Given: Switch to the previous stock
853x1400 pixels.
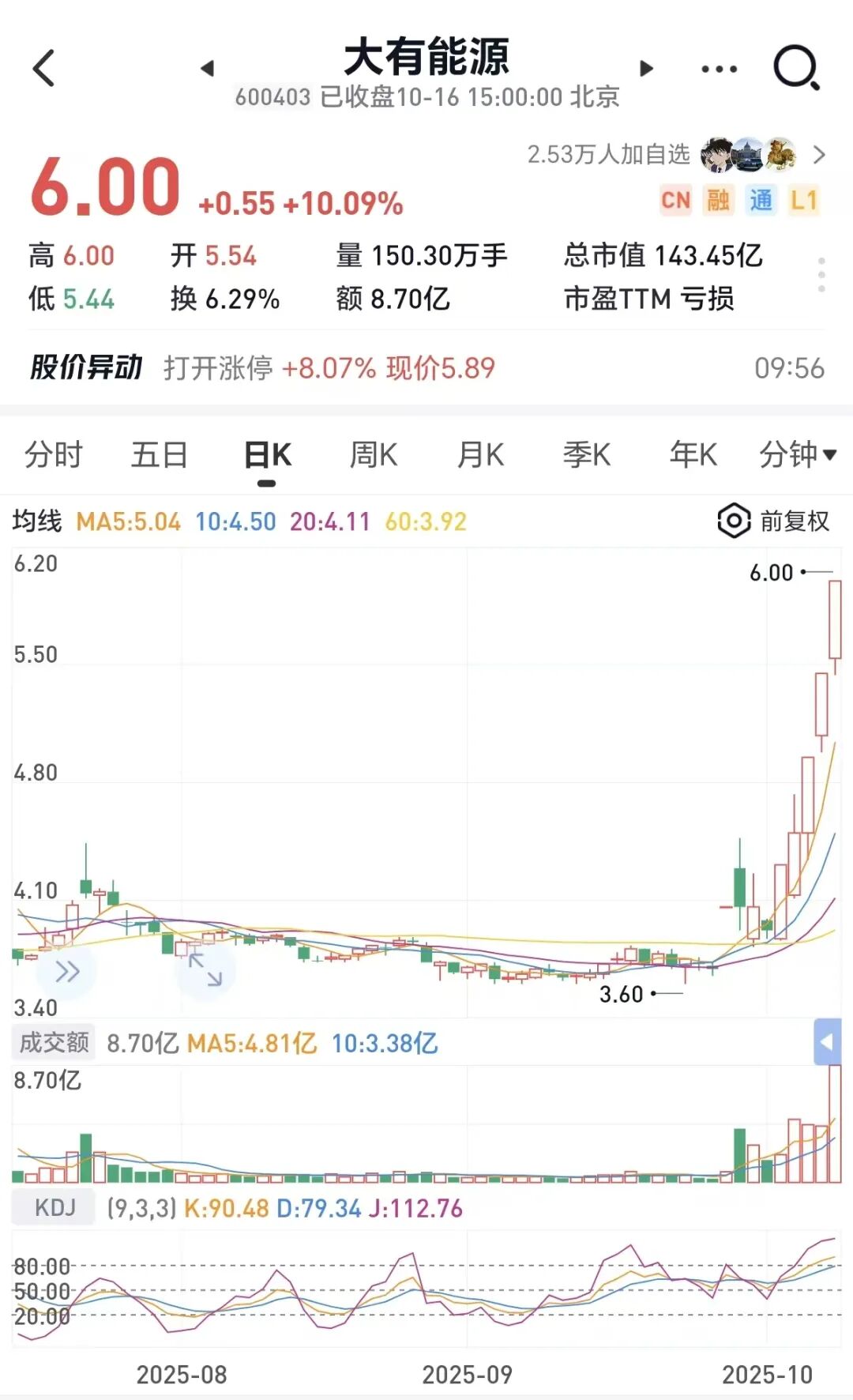Looking at the screenshot, I should (x=208, y=68).
